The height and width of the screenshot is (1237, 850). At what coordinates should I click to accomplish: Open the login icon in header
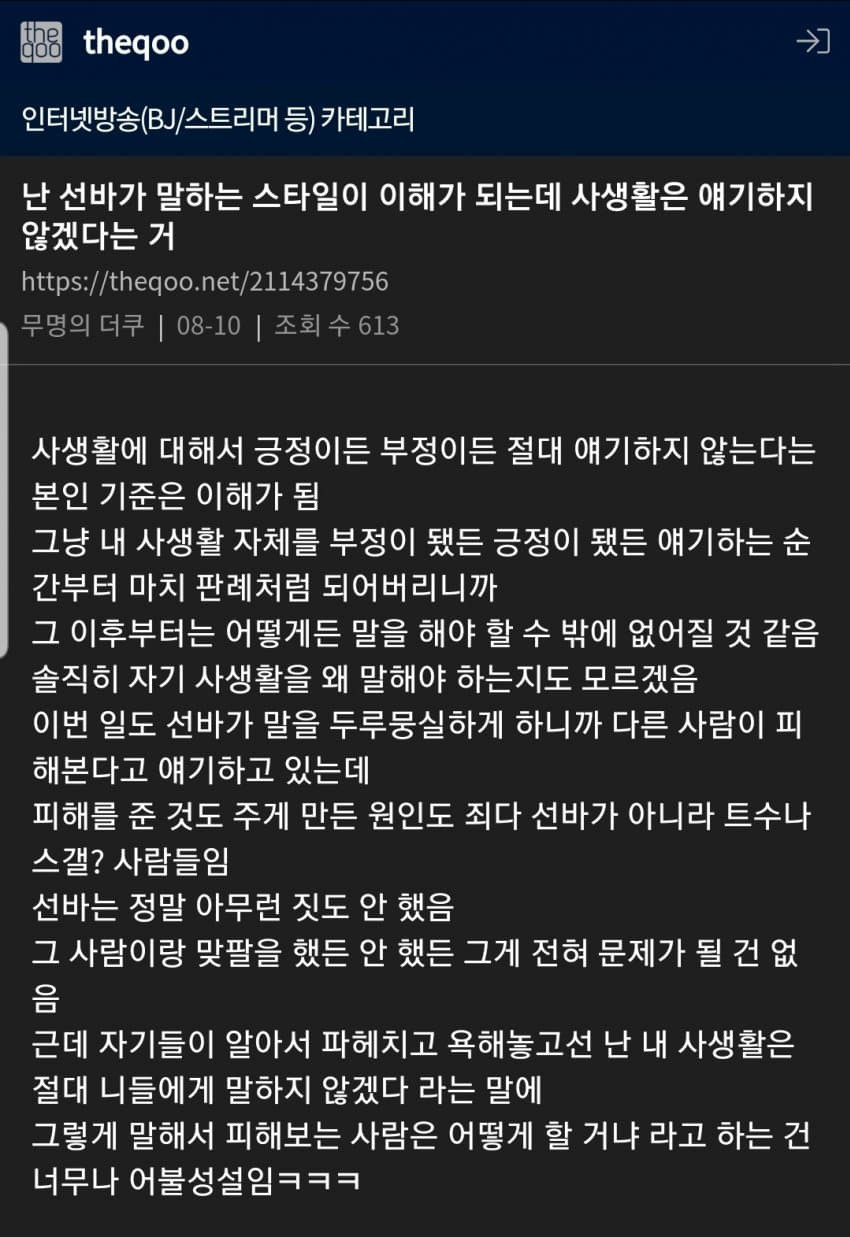coord(812,41)
